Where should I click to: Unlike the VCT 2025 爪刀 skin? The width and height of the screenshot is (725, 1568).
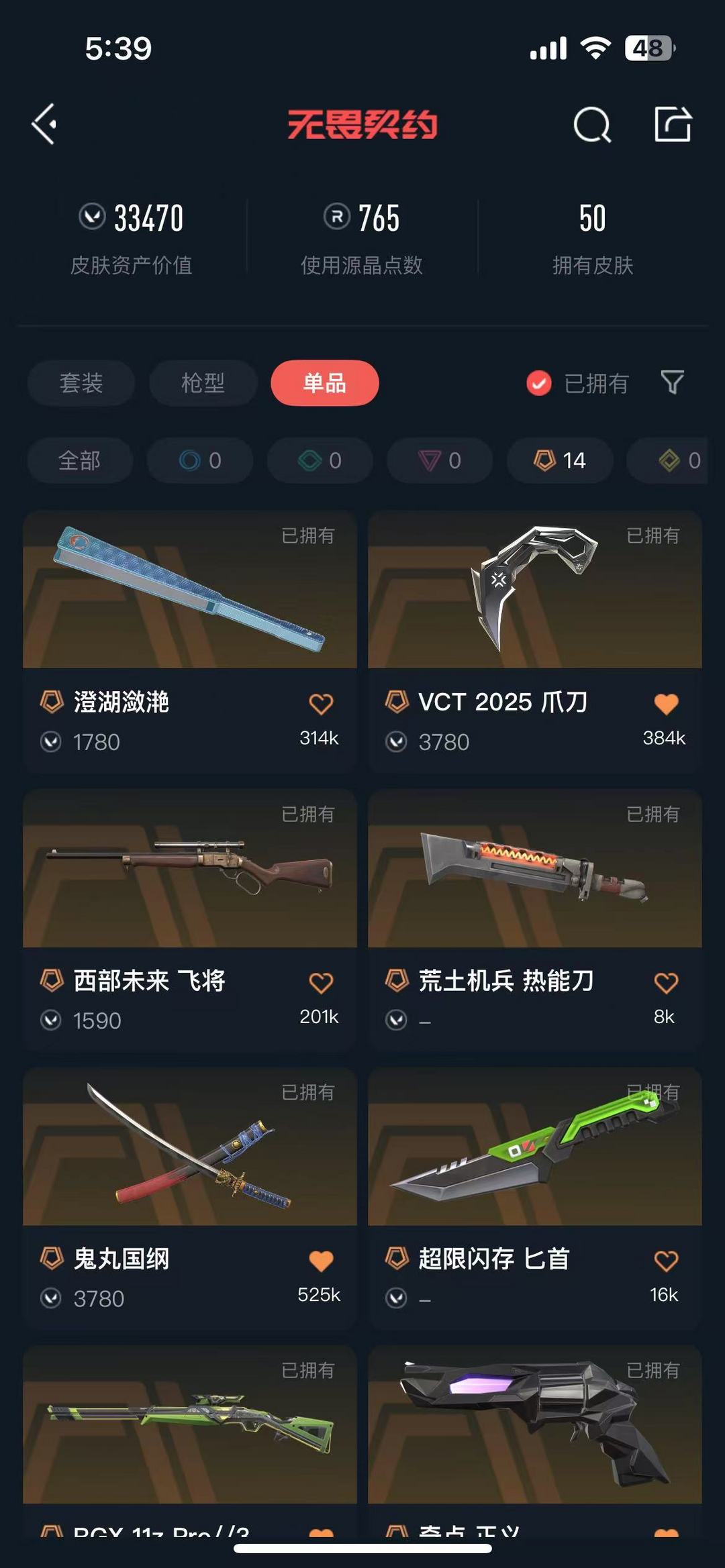coord(666,704)
